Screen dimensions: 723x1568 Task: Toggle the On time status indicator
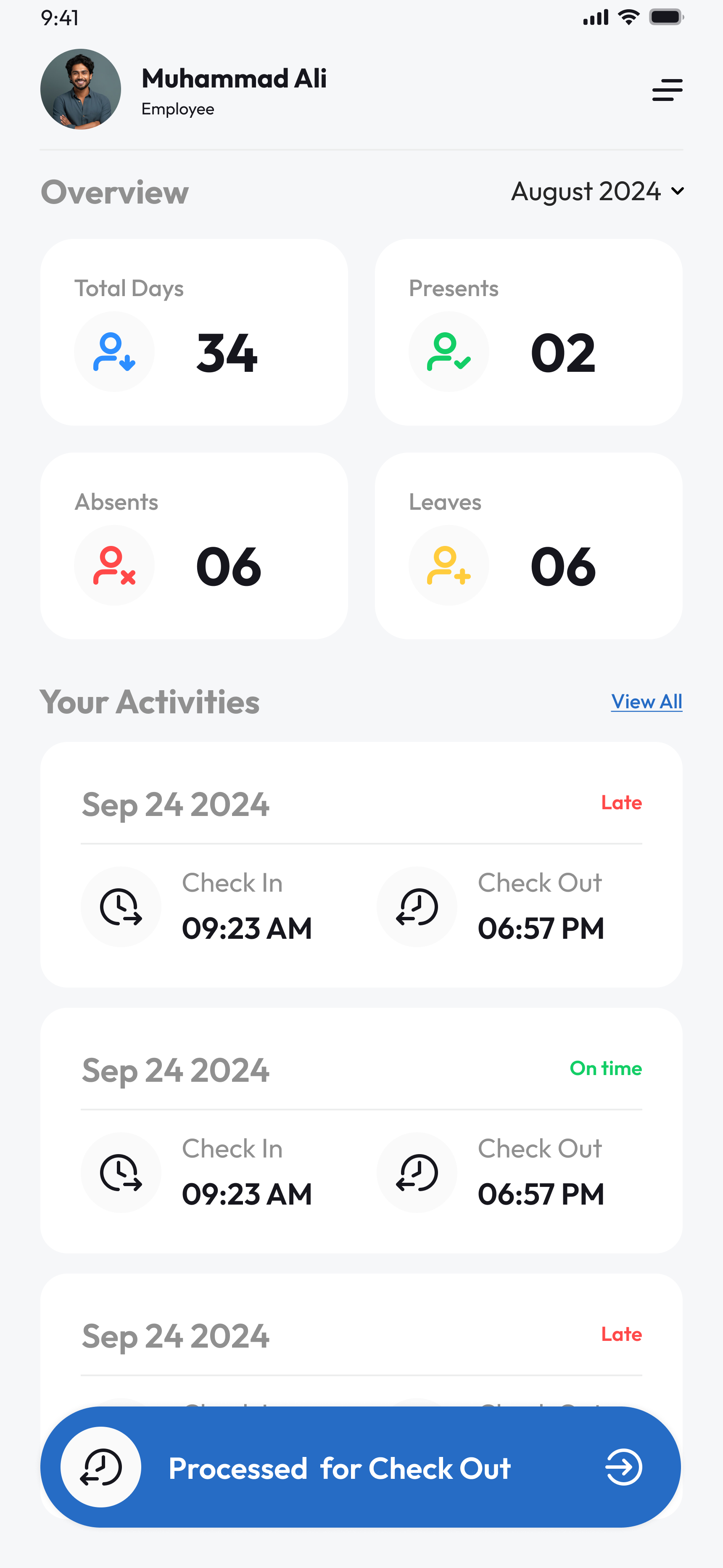tap(606, 1069)
